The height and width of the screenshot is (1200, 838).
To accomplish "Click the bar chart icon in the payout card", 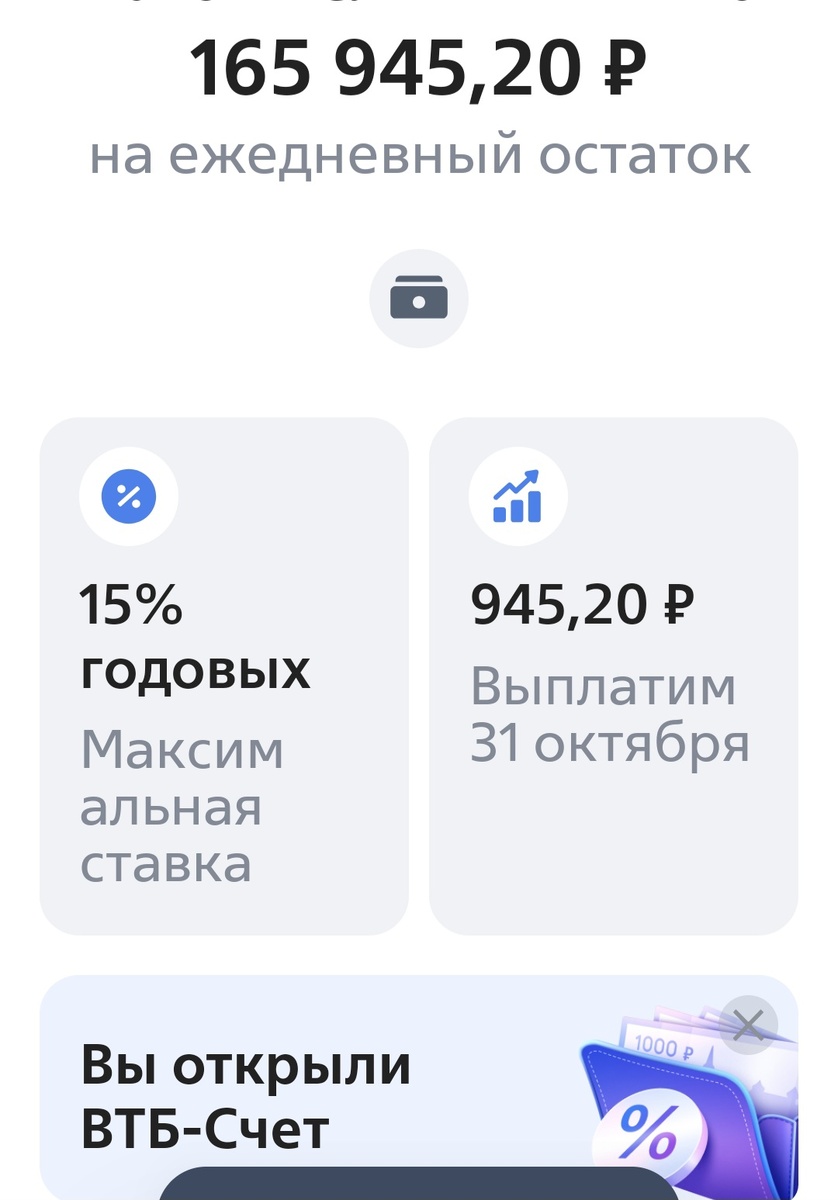I will (517, 495).
